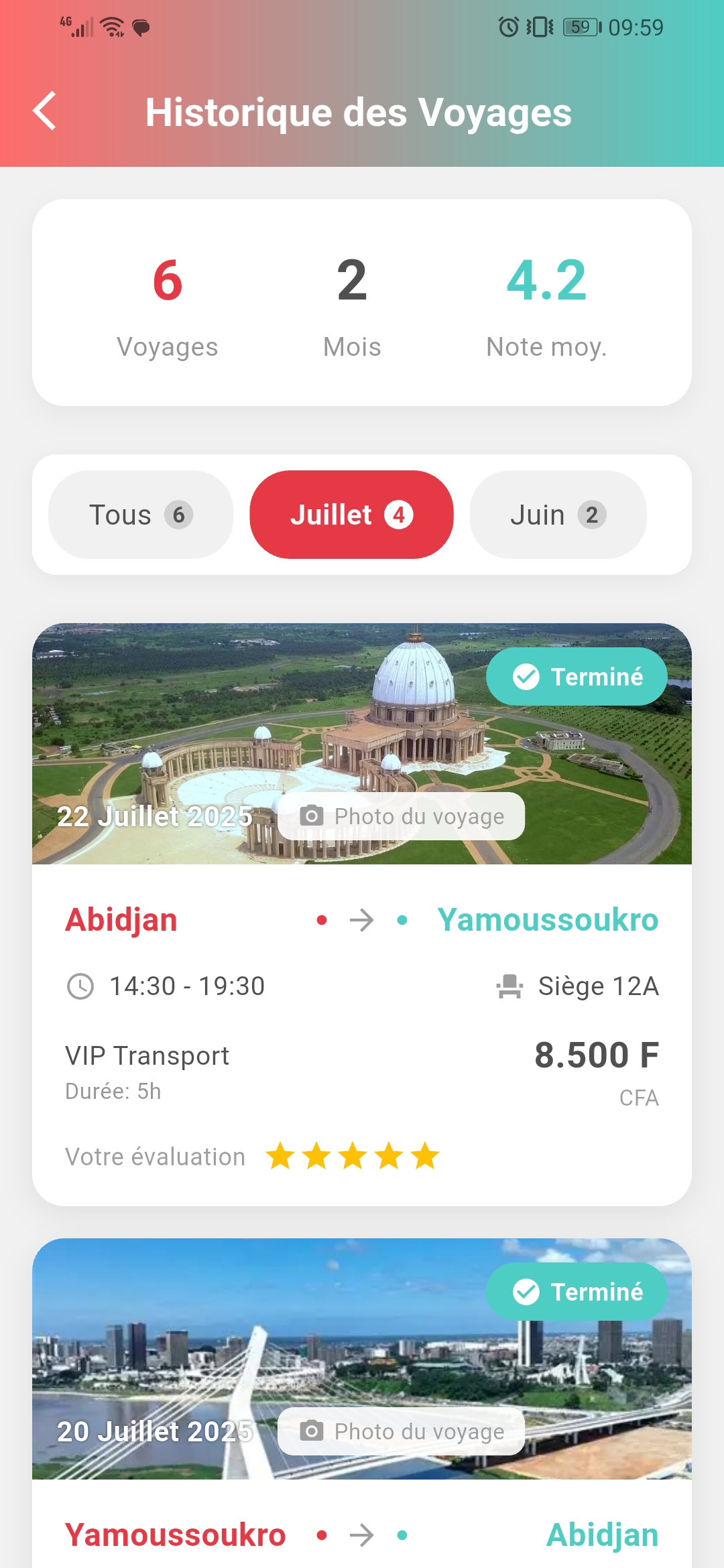Select the Juillet filter pill
This screenshot has width=724, height=1568.
[x=351, y=514]
